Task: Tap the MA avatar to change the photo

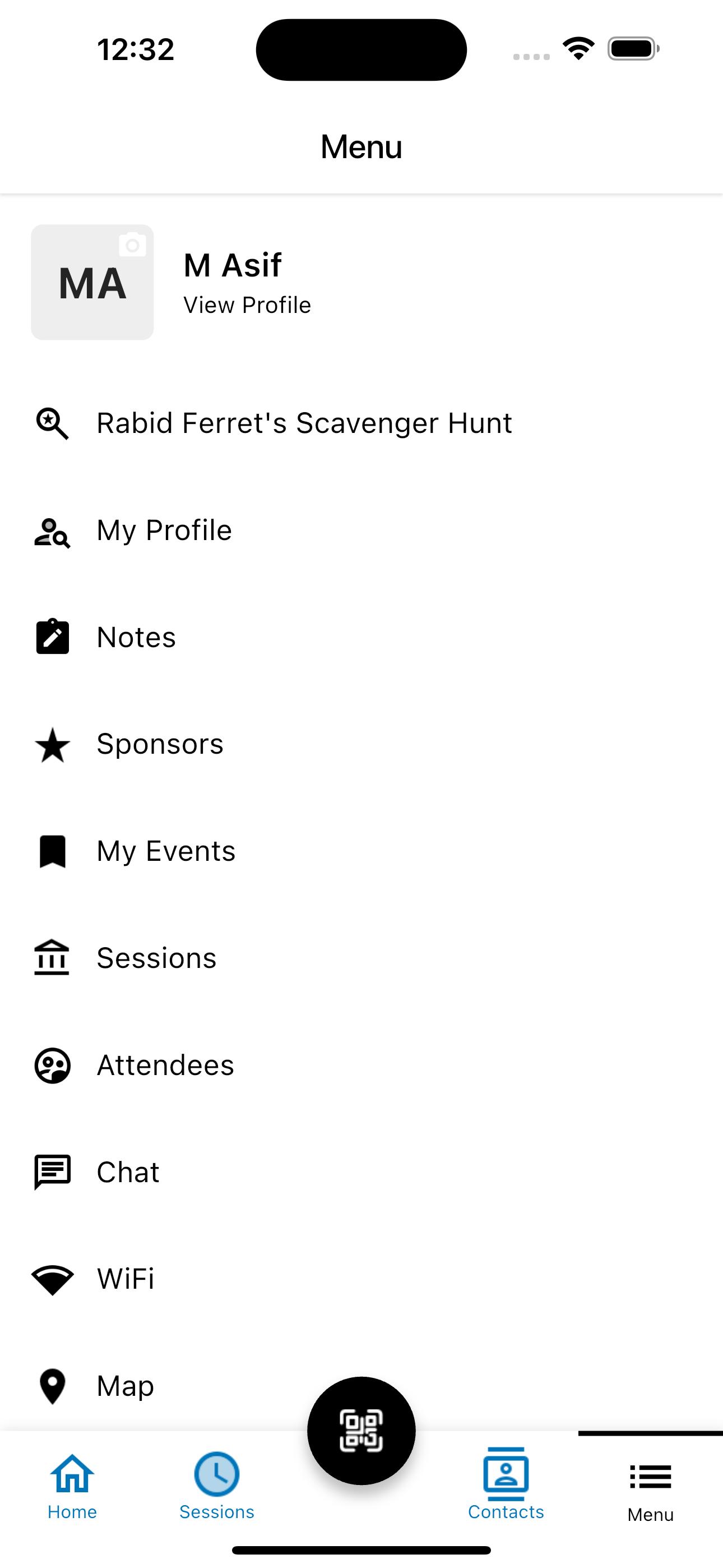Action: pos(92,283)
